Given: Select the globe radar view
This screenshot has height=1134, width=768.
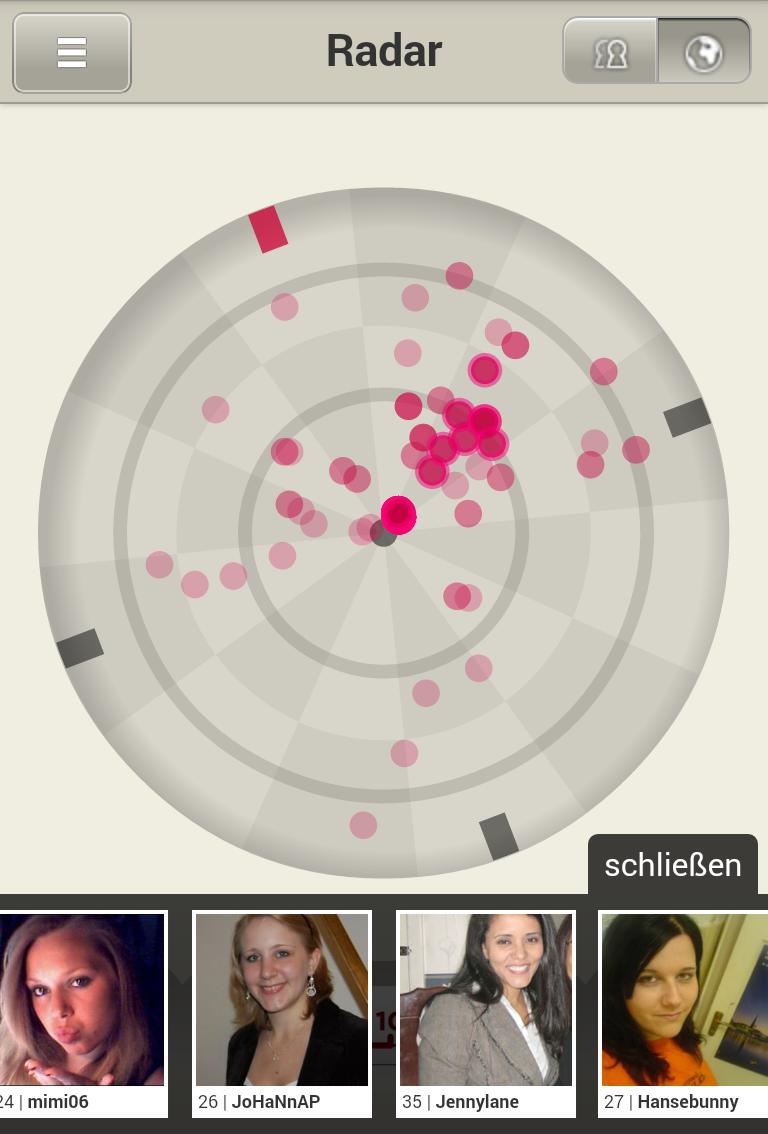Looking at the screenshot, I should pyautogui.click(x=704, y=52).
